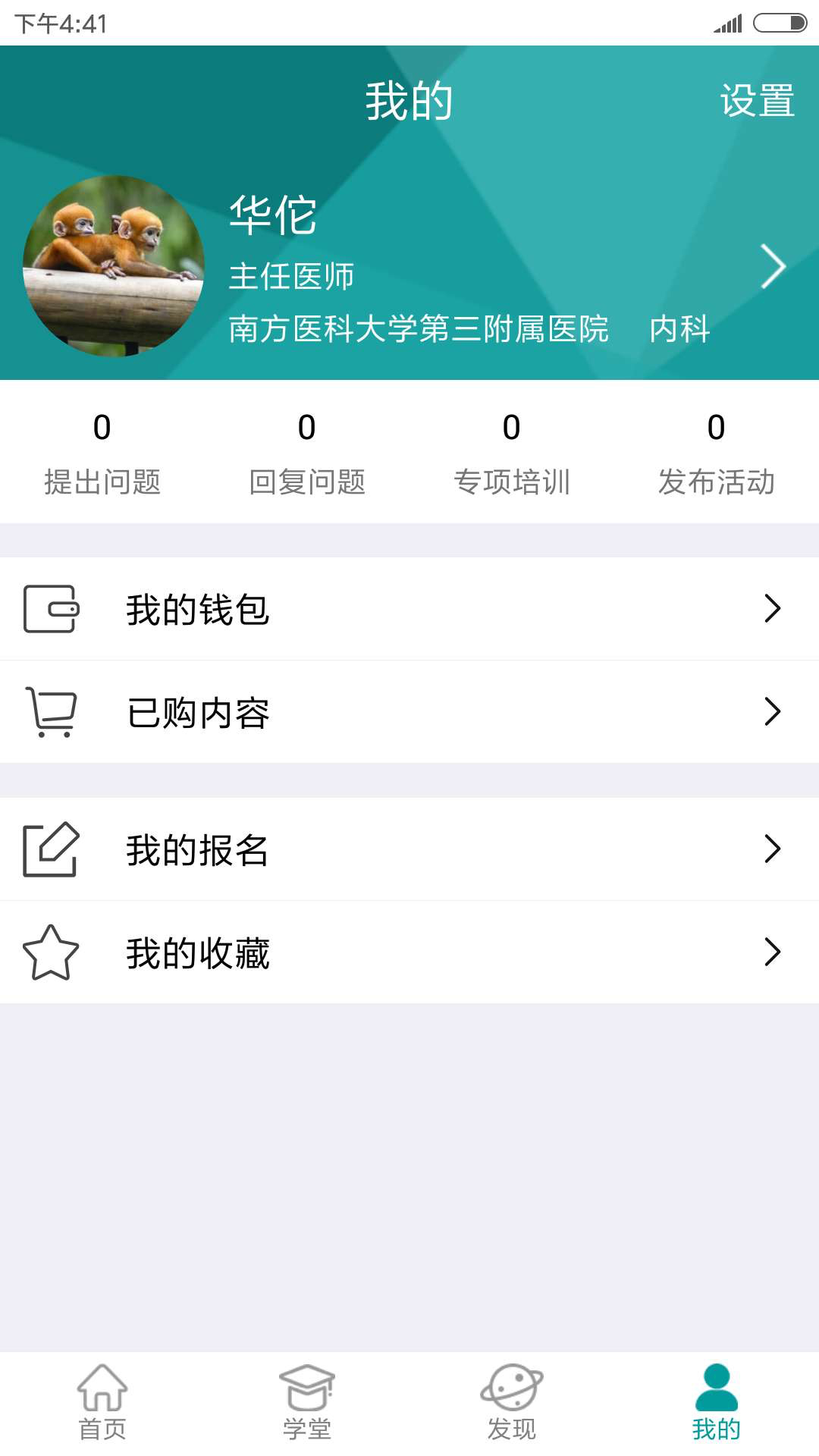
Task: Select the pencil registration icon beside 我的报名
Action: tap(49, 849)
